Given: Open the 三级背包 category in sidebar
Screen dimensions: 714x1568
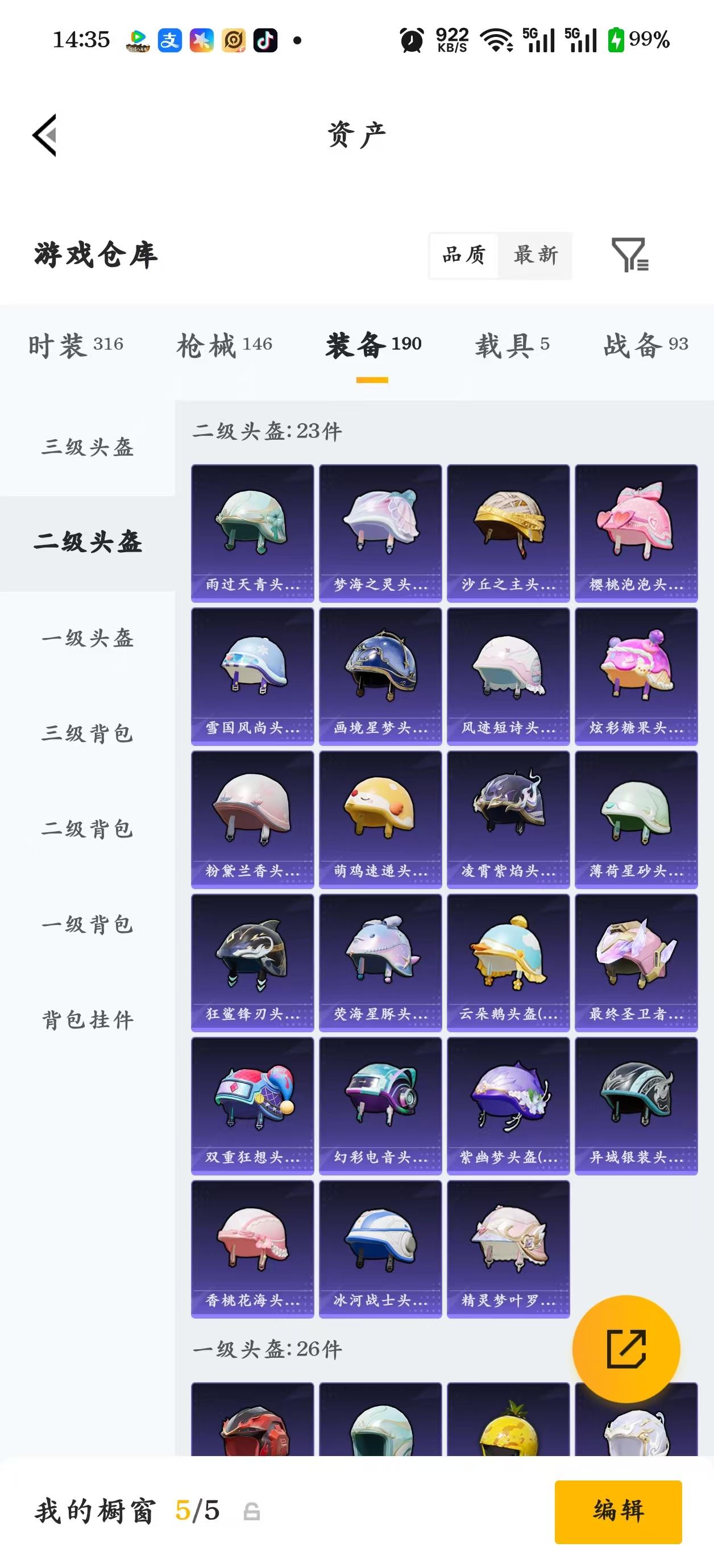Looking at the screenshot, I should [x=86, y=735].
